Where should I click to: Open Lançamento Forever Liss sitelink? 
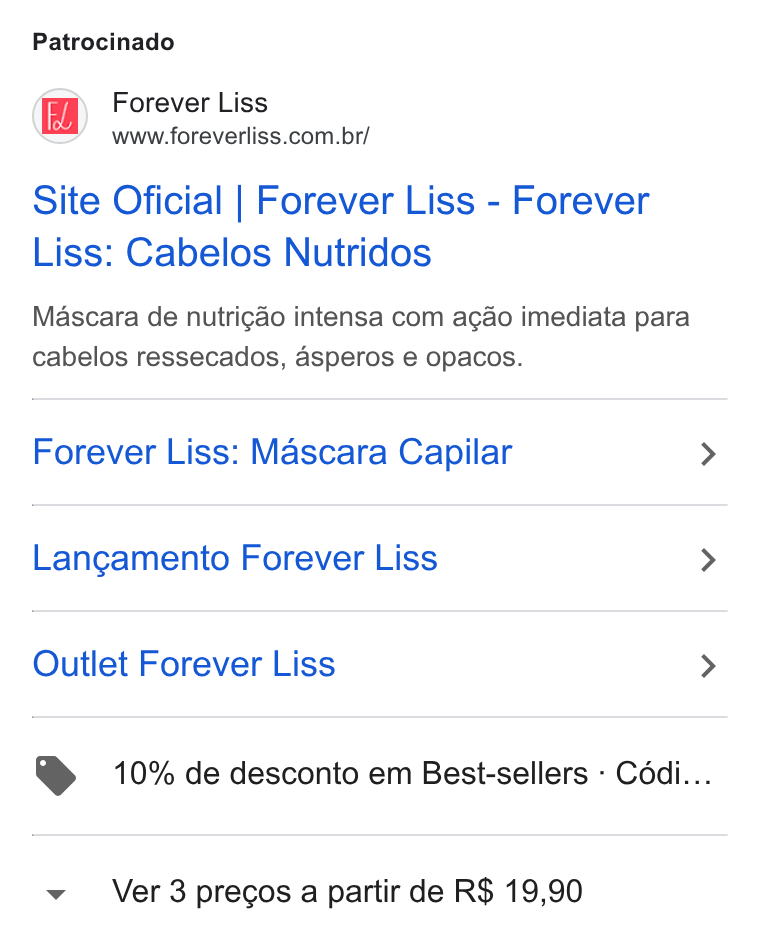point(379,559)
